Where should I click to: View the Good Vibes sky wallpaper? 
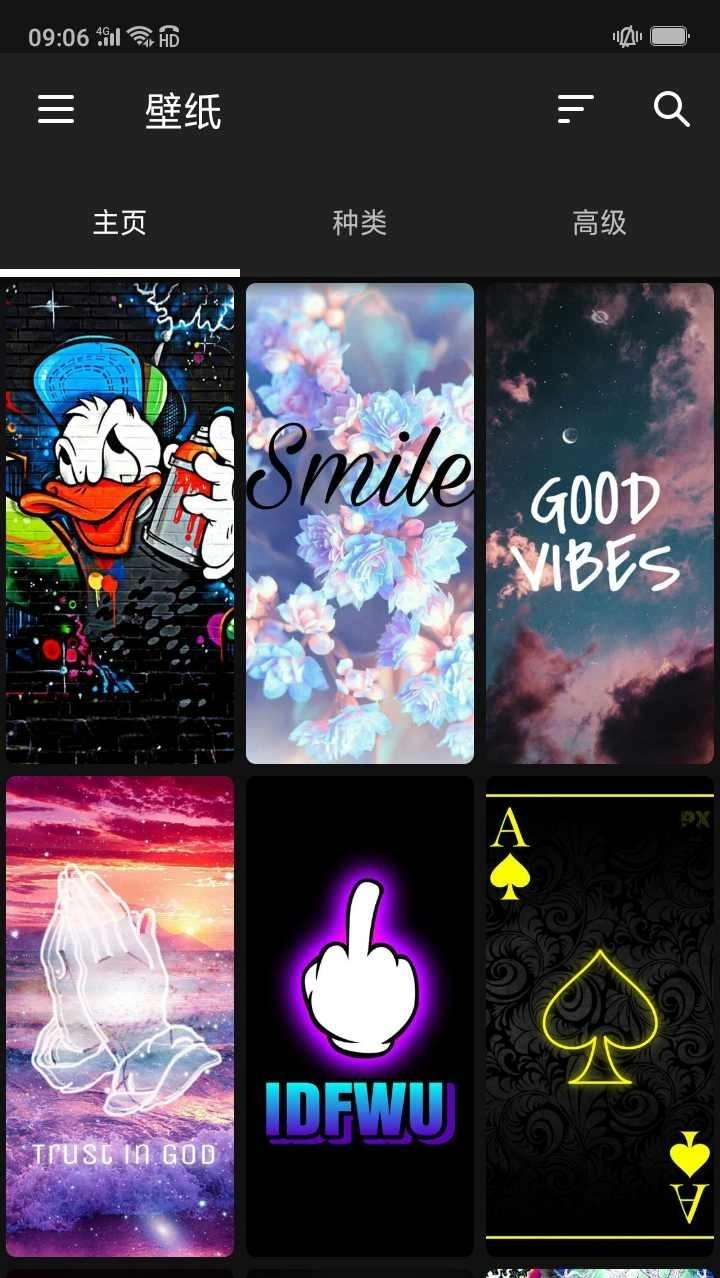600,522
